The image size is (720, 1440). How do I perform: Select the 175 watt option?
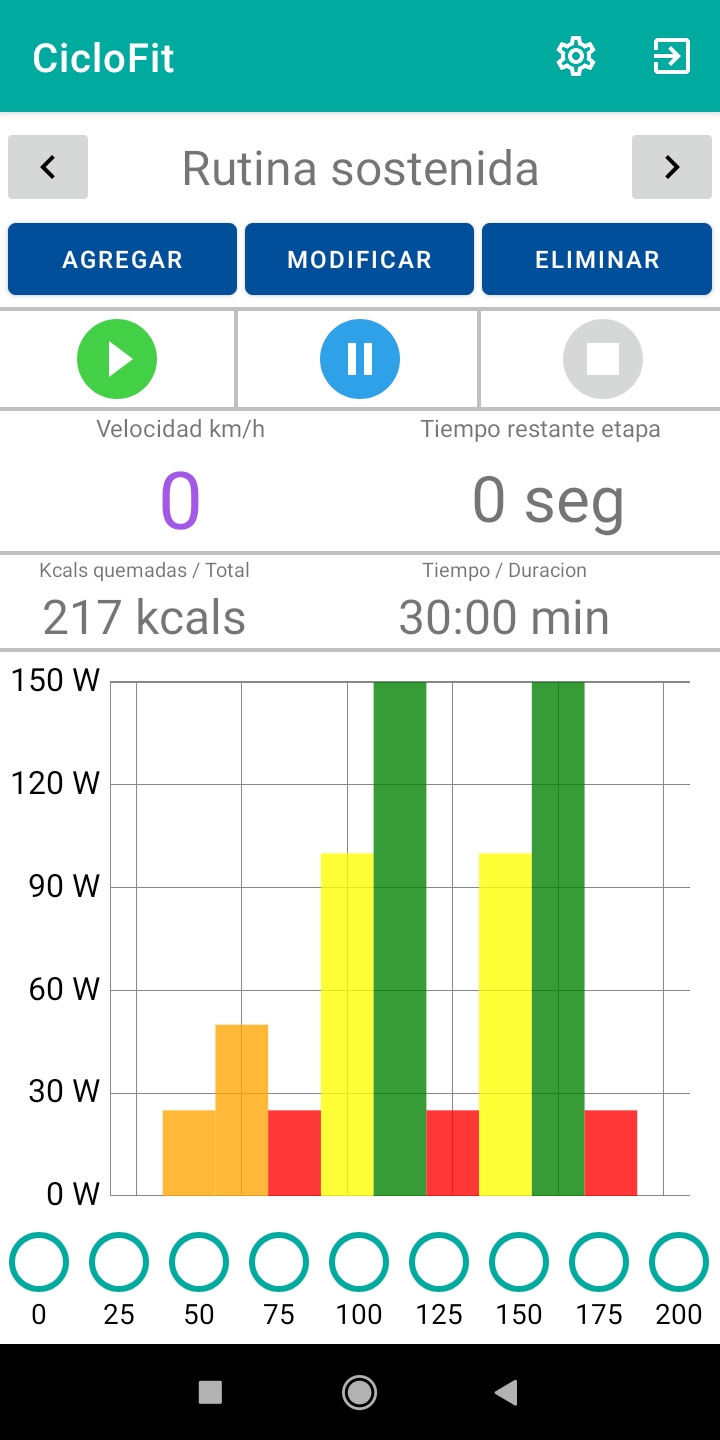(x=599, y=1262)
